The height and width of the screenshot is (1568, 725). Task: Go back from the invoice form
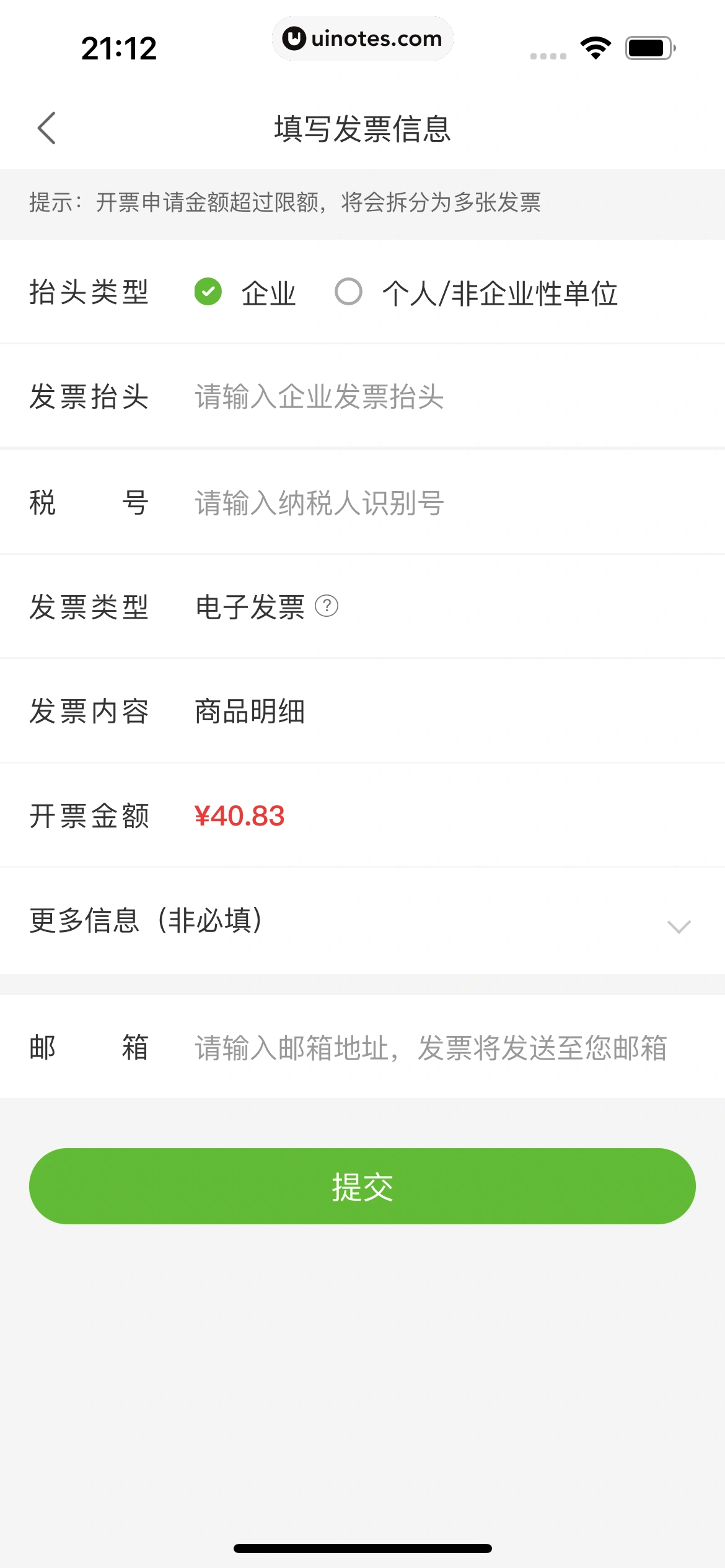click(x=47, y=128)
